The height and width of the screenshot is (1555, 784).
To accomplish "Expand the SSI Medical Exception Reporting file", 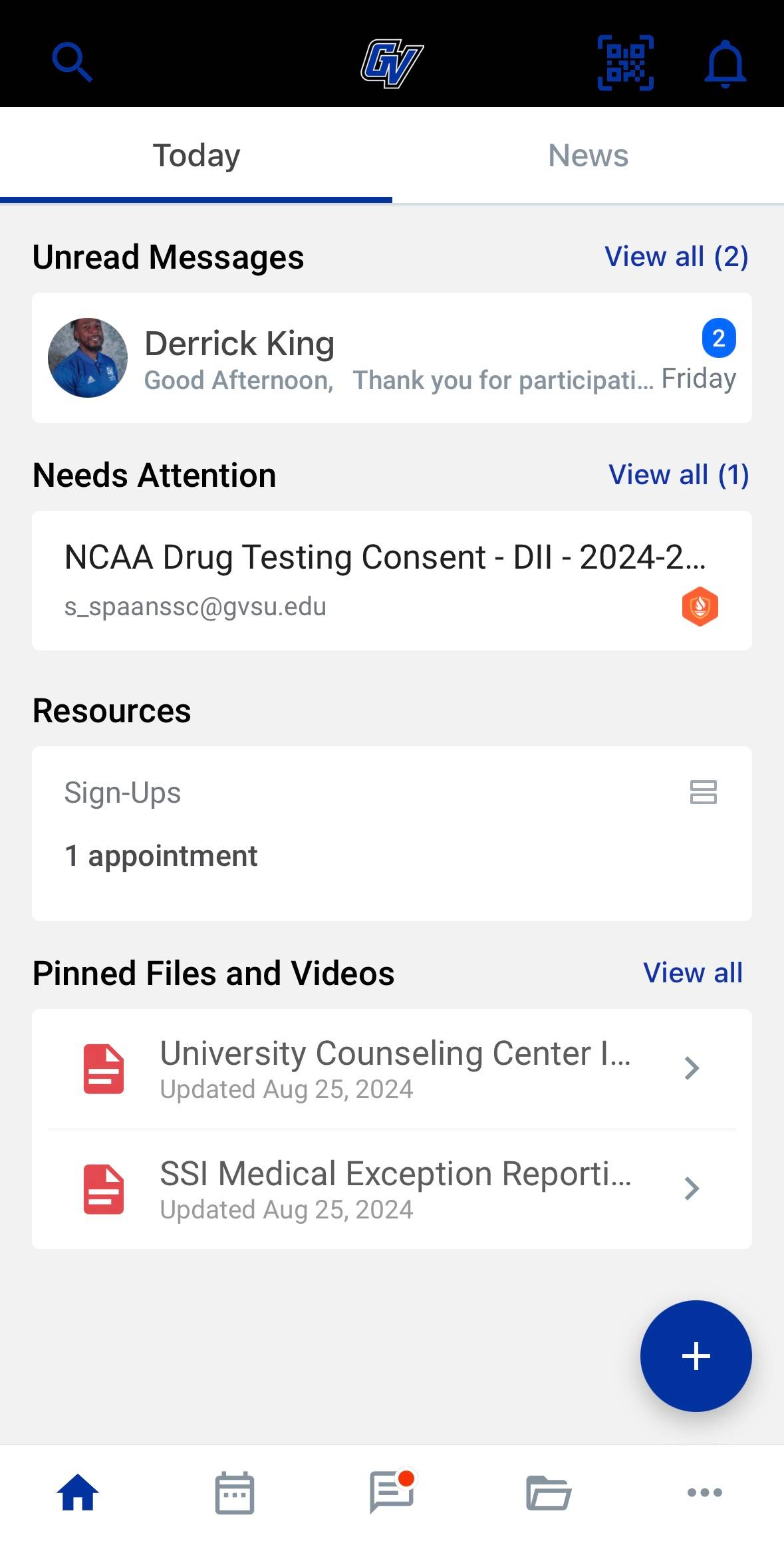I will coord(693,1188).
